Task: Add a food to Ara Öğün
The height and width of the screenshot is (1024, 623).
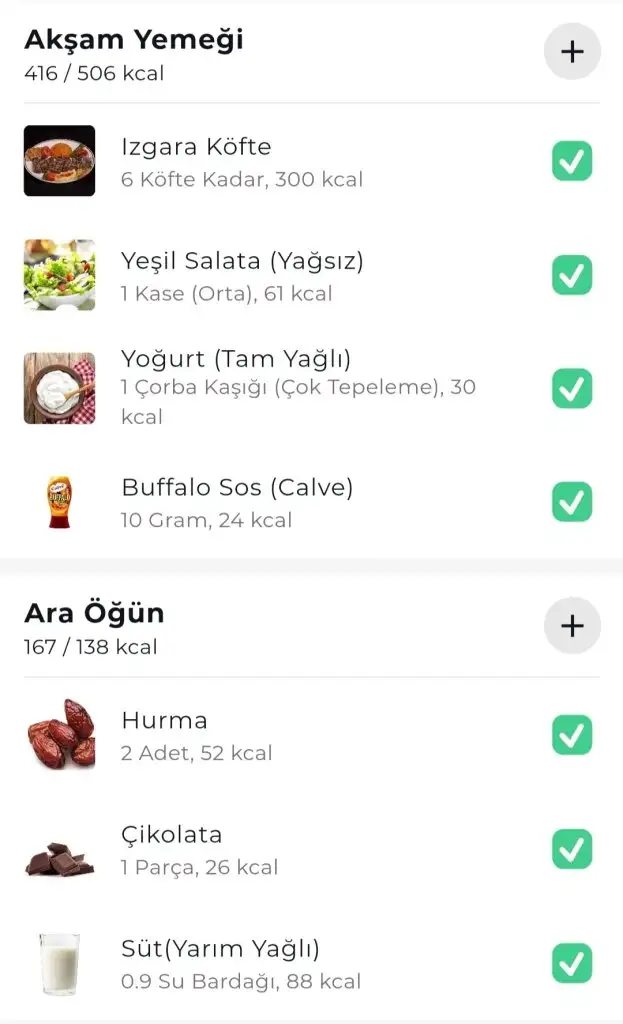Action: [572, 626]
